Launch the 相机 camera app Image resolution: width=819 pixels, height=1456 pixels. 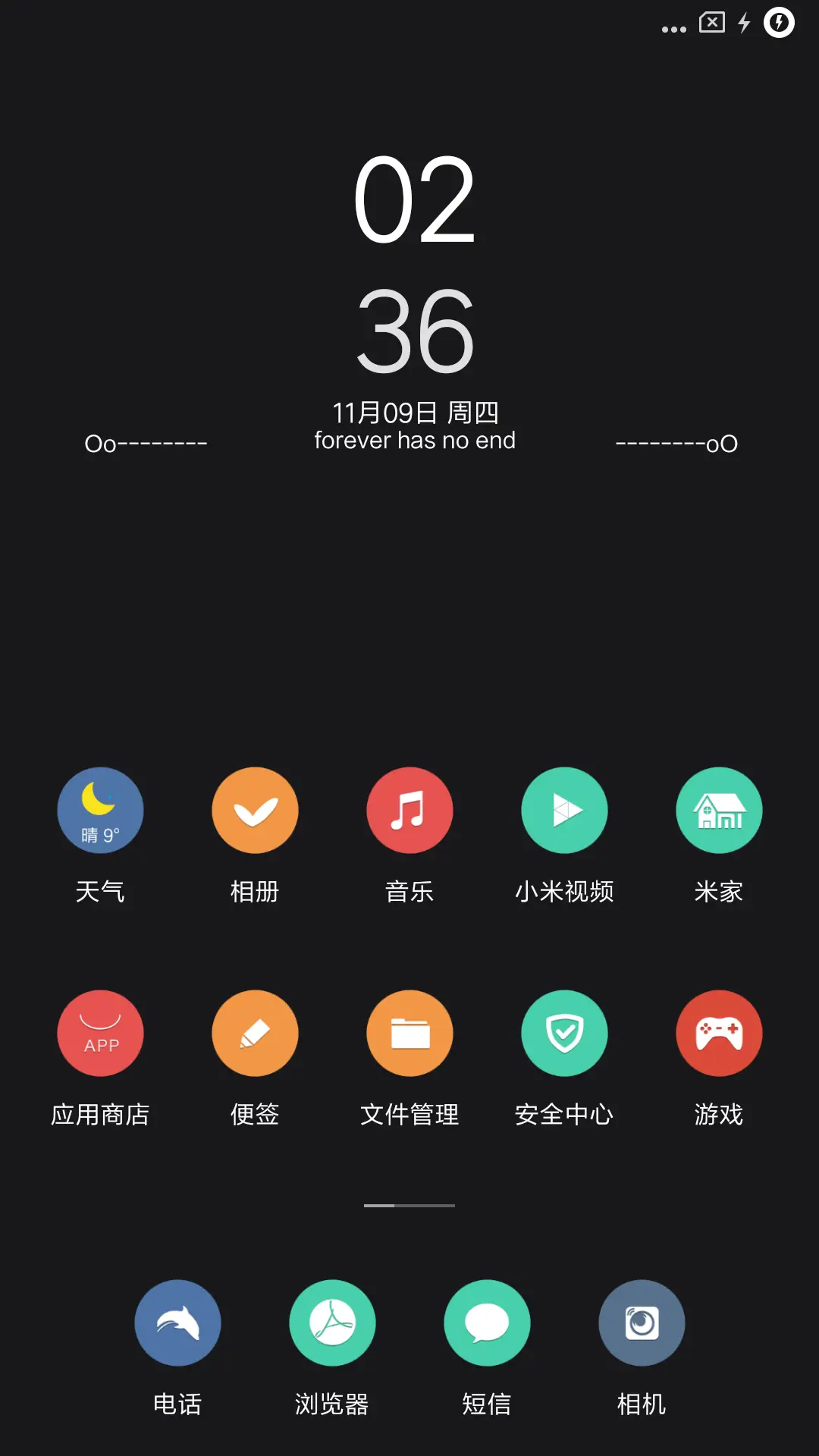[x=642, y=1323]
